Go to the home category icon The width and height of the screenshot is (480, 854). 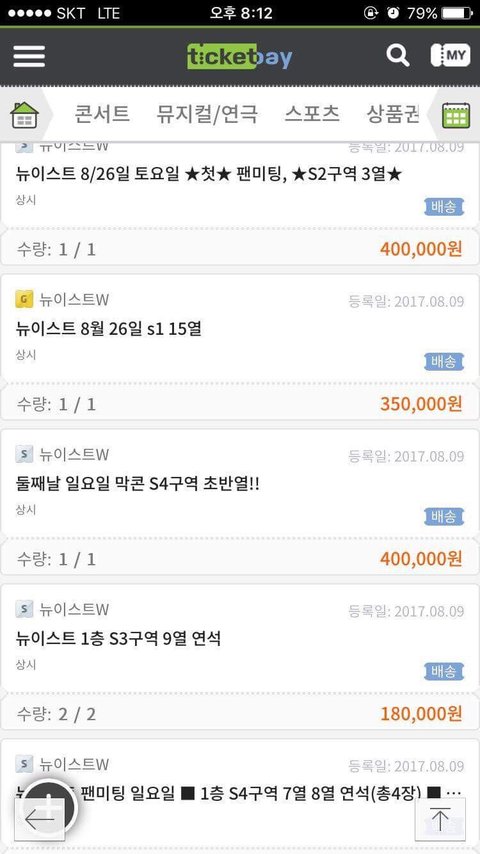[x=25, y=115]
